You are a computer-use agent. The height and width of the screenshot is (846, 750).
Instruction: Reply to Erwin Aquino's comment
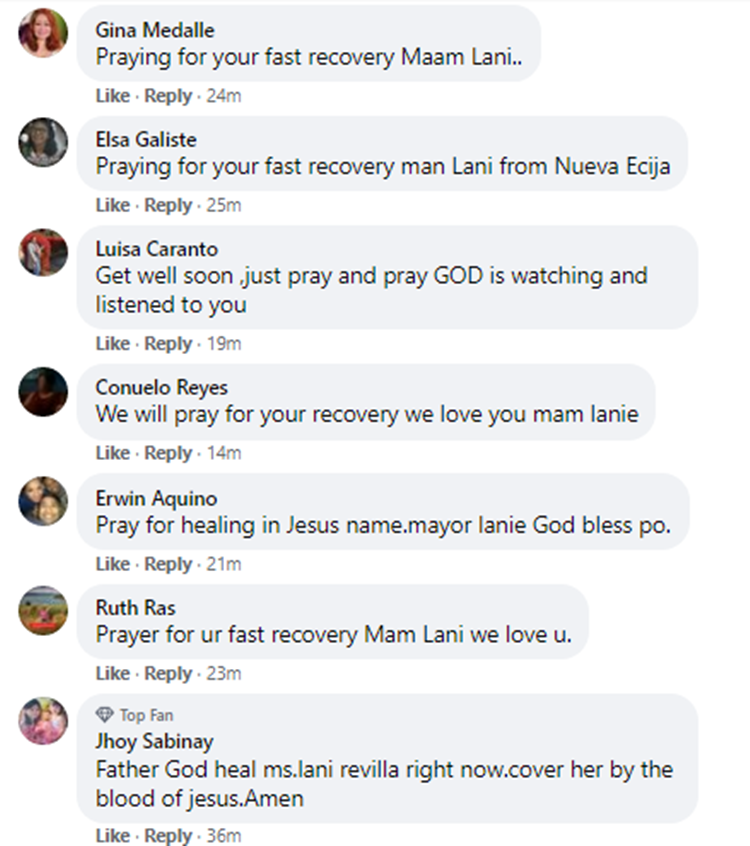[168, 564]
